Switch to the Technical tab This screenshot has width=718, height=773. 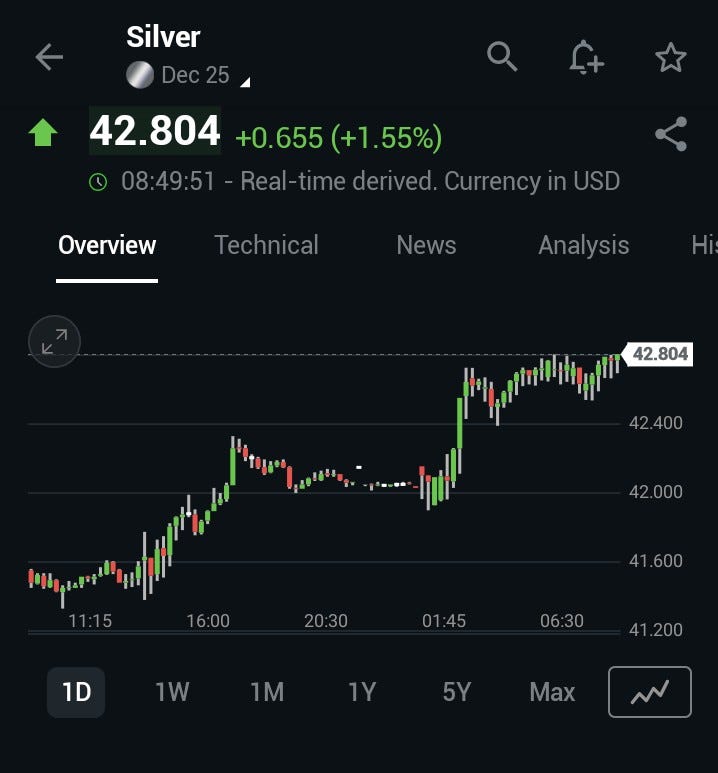coord(266,245)
